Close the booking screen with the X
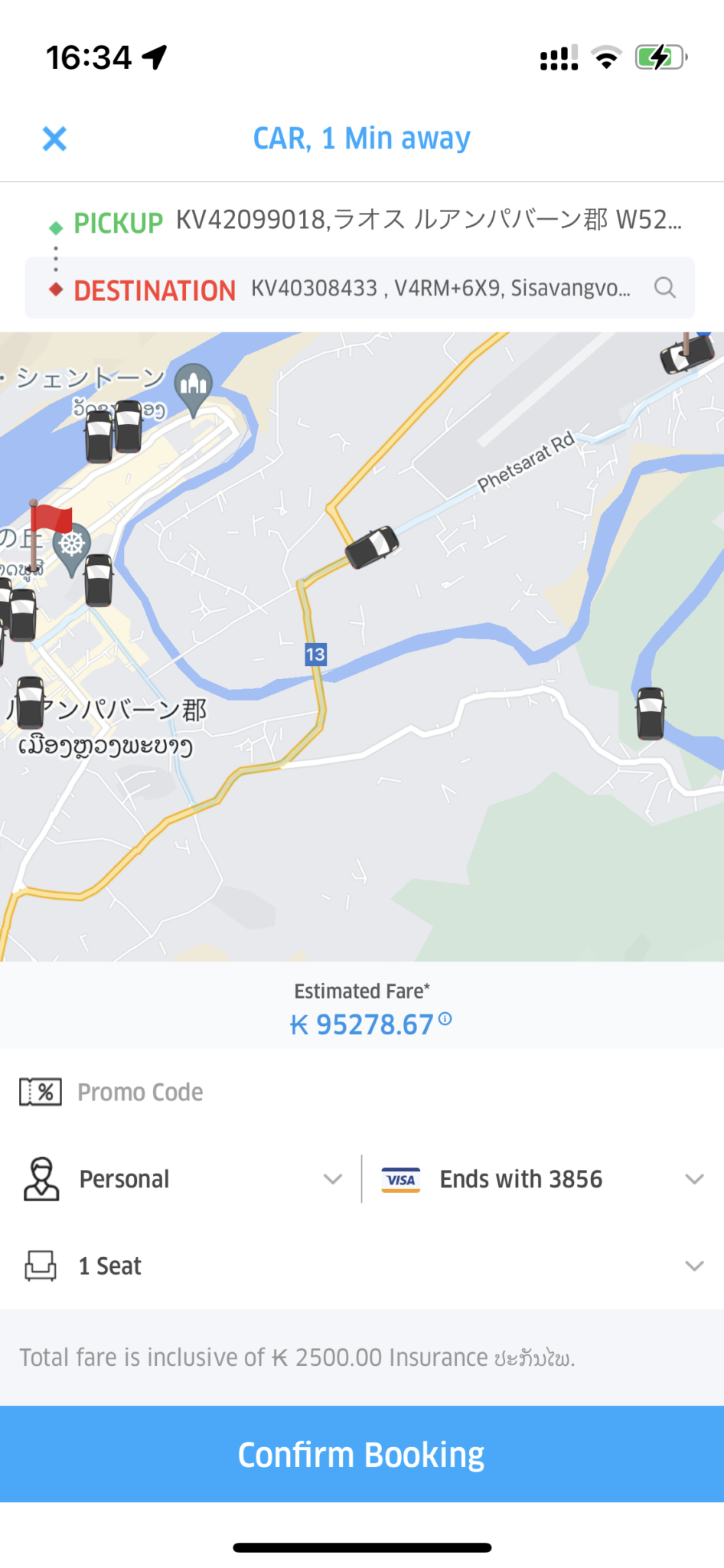The height and width of the screenshot is (1568, 724). point(54,139)
